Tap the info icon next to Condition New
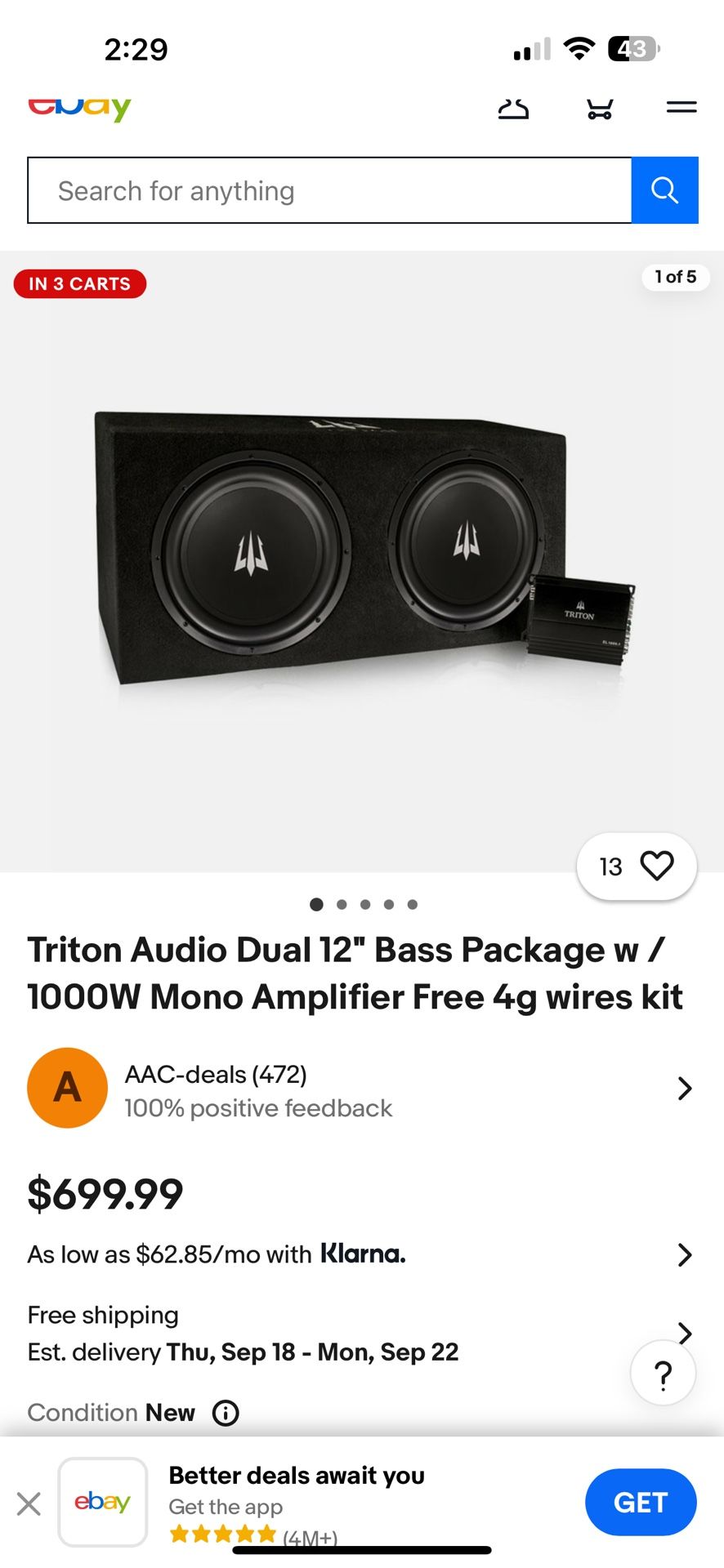The height and width of the screenshot is (1568, 724). click(x=225, y=1412)
